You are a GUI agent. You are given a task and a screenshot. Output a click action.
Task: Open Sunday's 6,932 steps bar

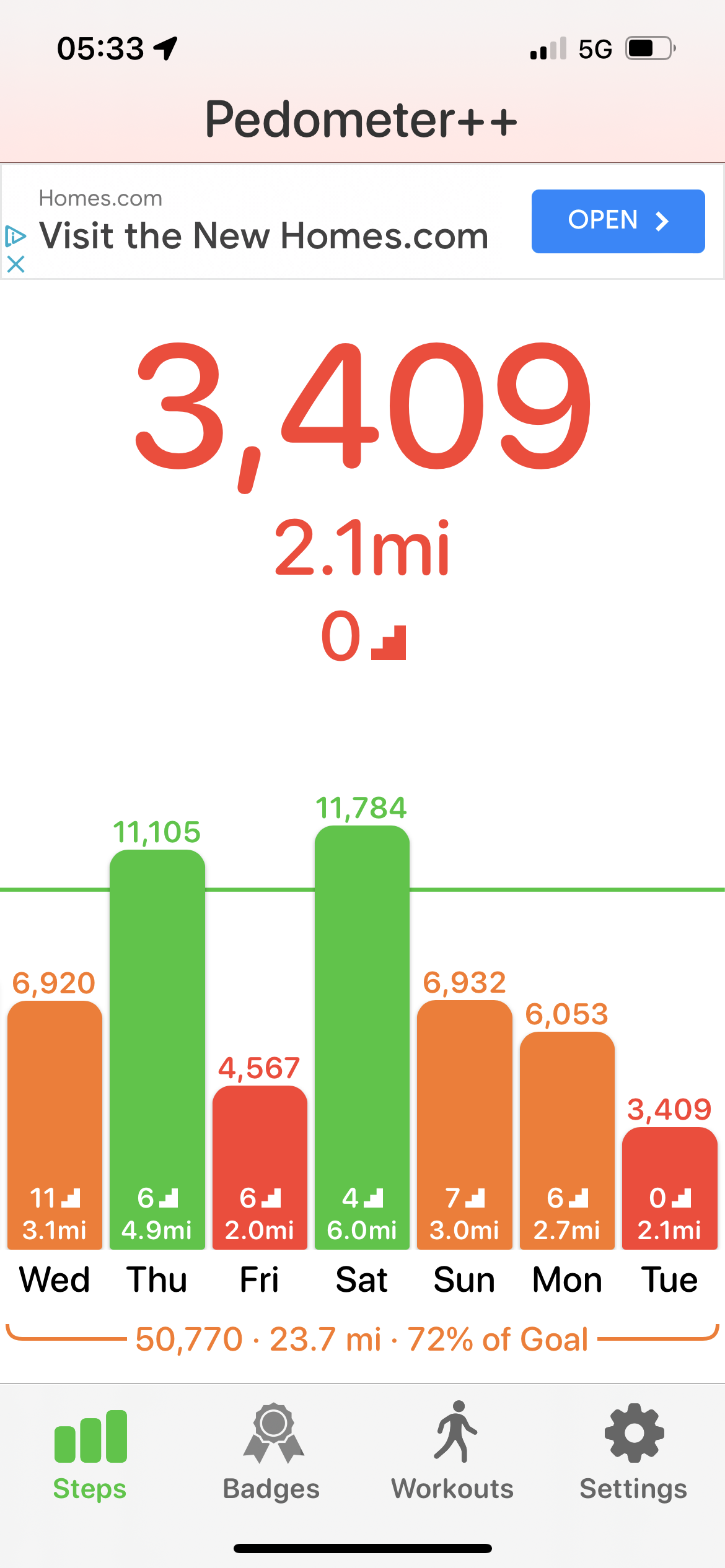(x=465, y=1124)
